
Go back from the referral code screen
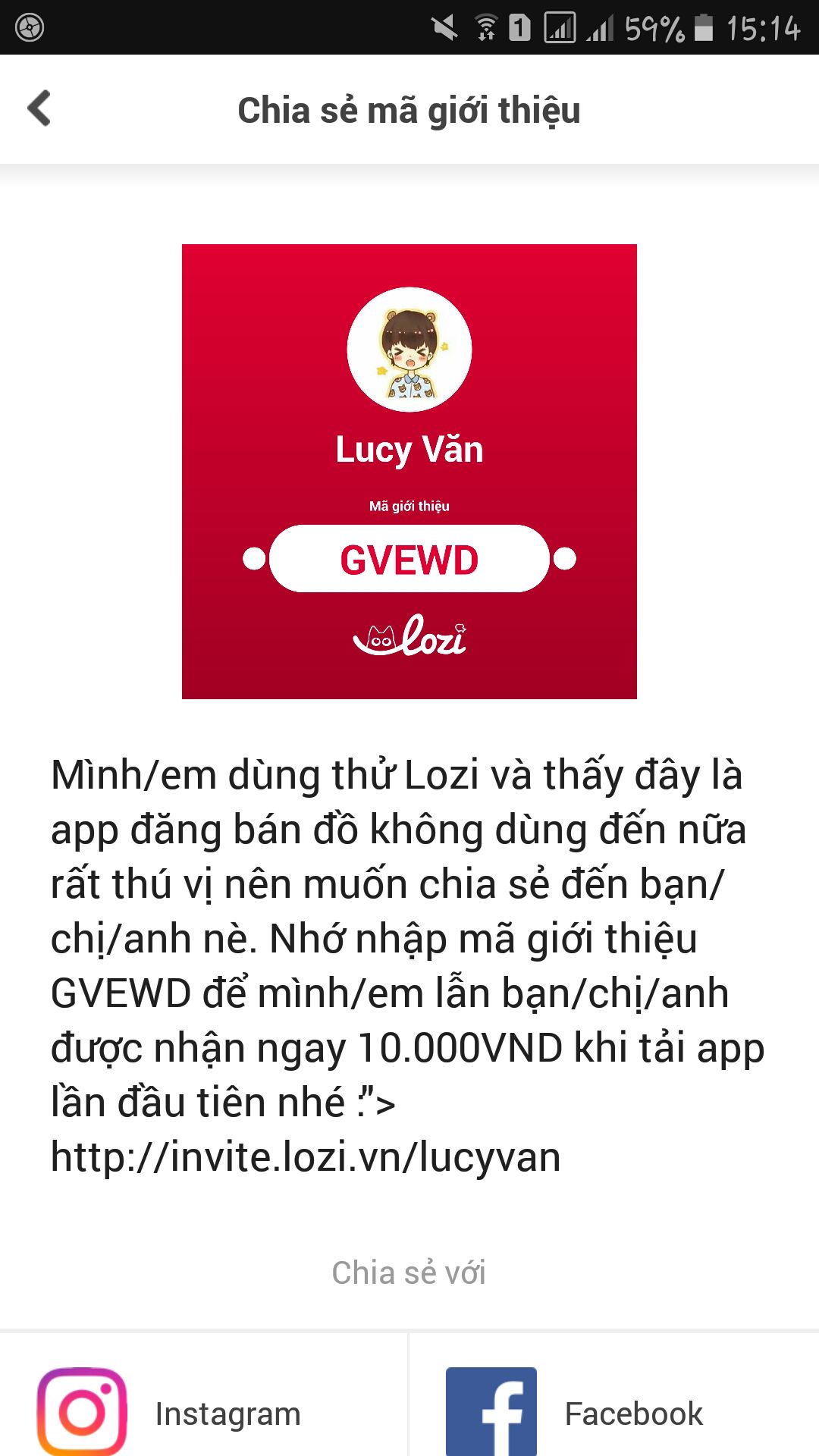click(39, 108)
